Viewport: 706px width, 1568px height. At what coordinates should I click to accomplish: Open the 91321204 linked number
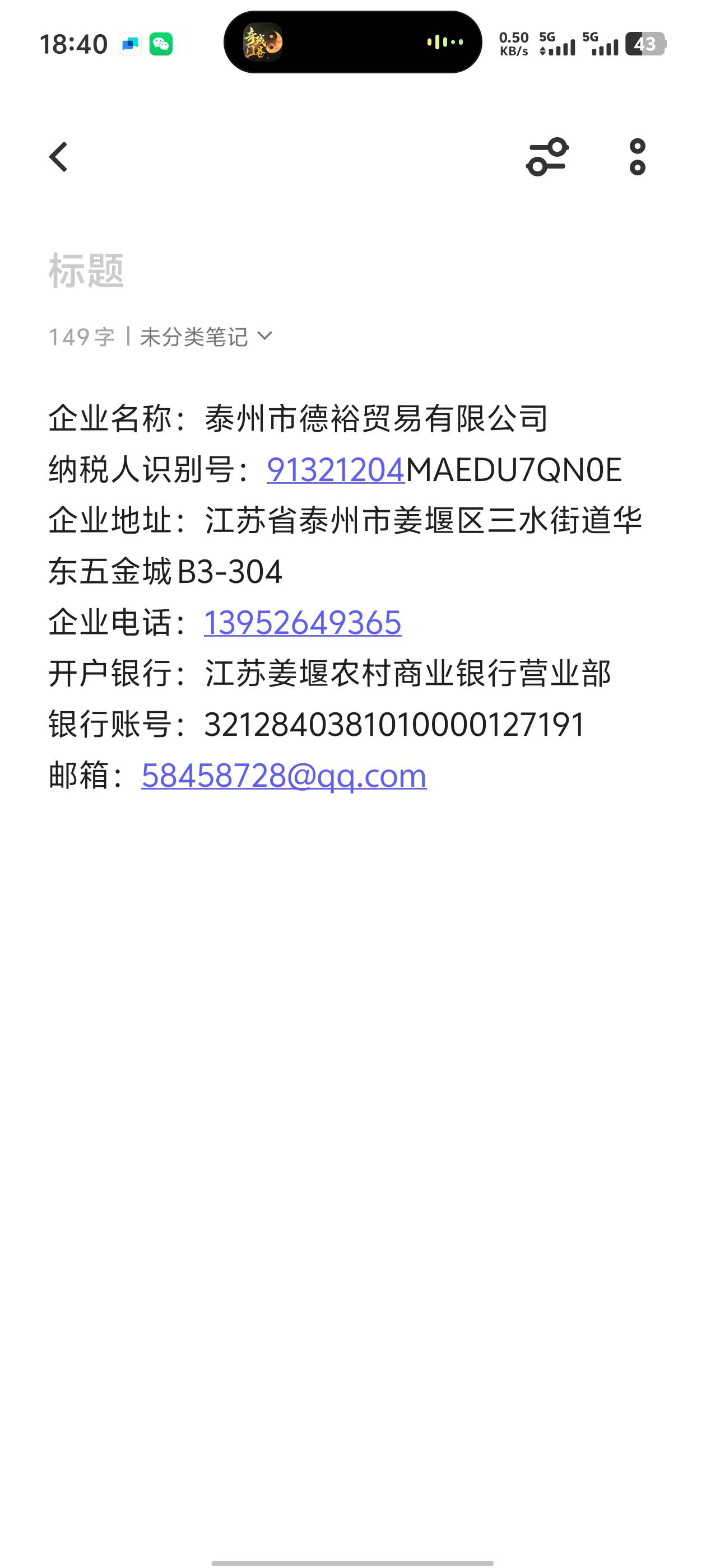pyautogui.click(x=336, y=470)
